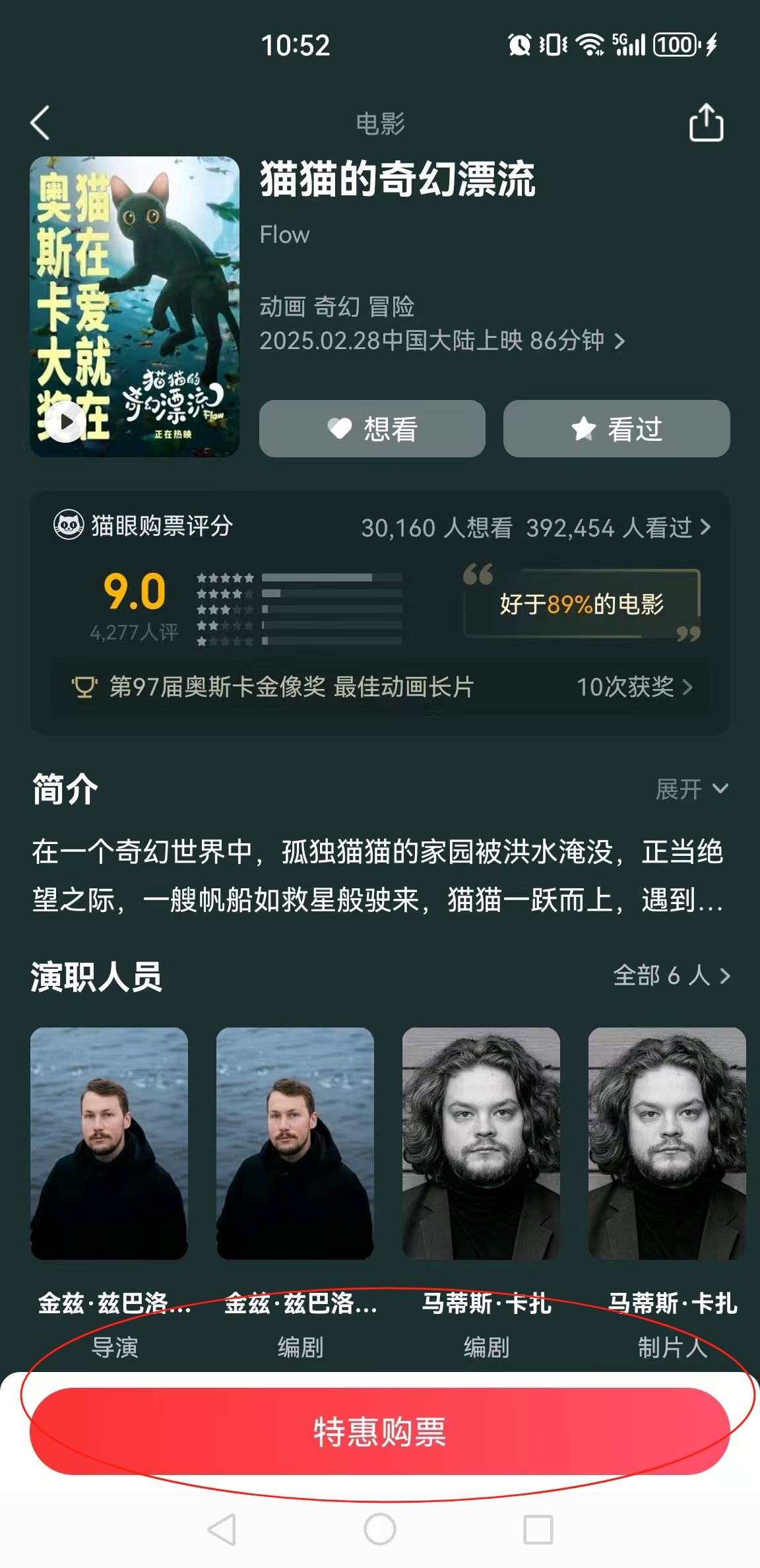Screen dimensions: 760x1568
Task: Open recent apps from the navigation bar
Action: tap(538, 1529)
